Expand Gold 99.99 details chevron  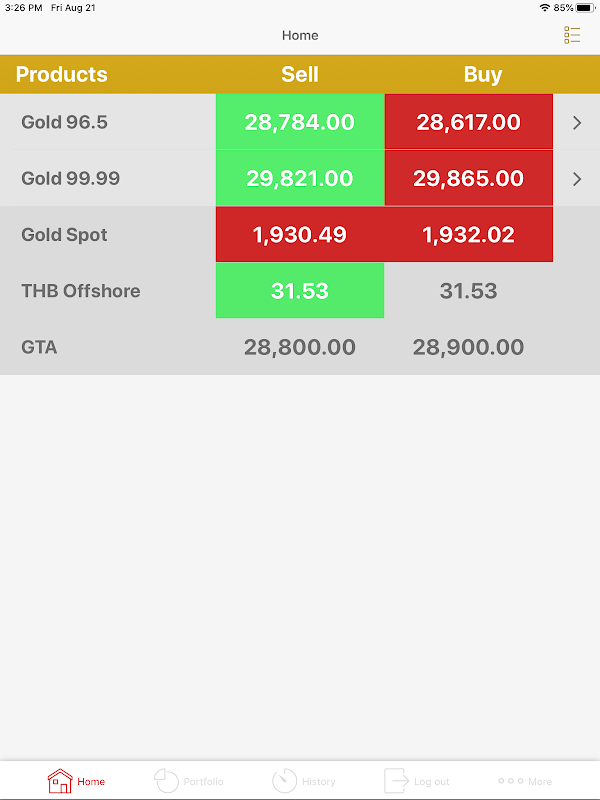(x=577, y=179)
